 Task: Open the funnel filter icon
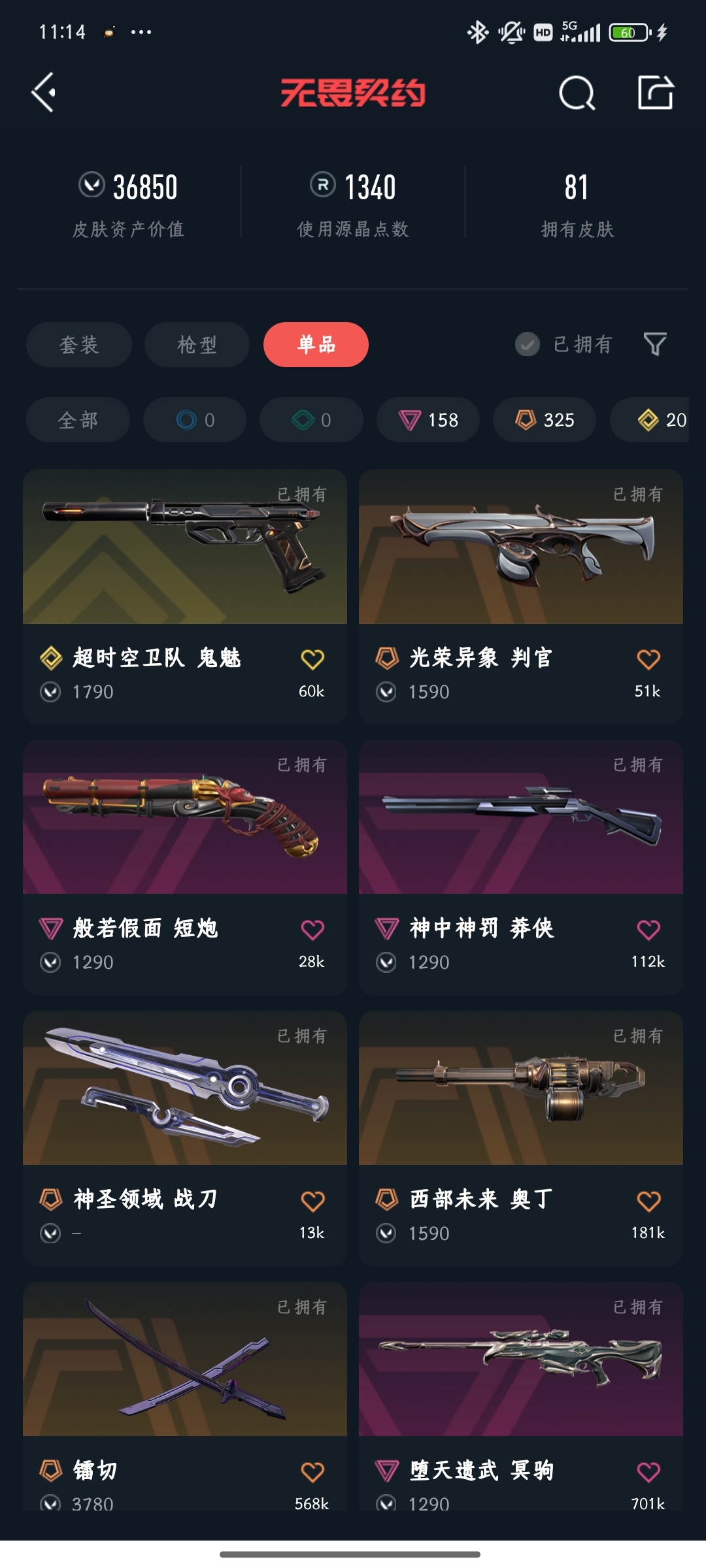point(655,344)
